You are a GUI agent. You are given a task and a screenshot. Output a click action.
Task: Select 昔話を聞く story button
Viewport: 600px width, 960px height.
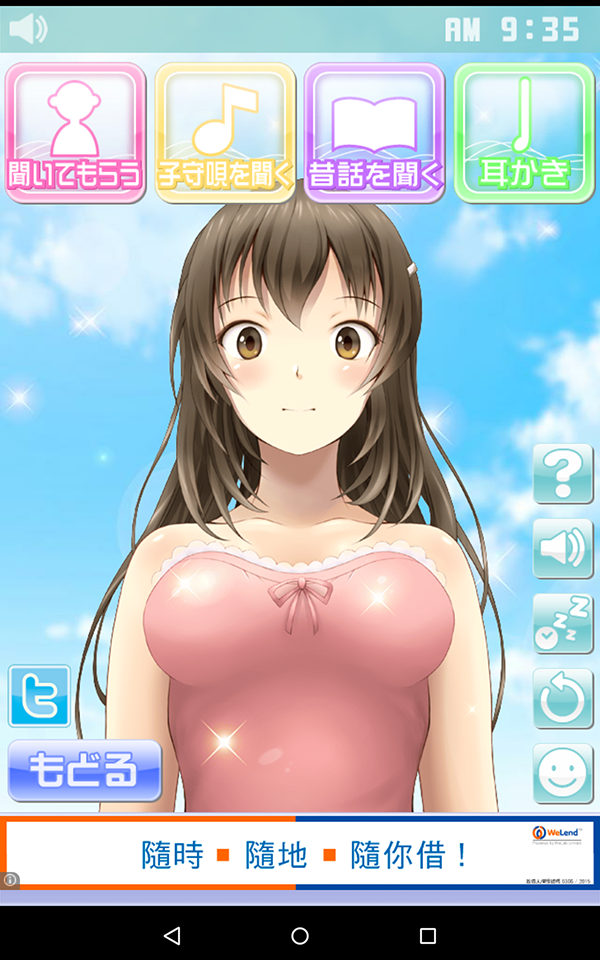tap(374, 132)
